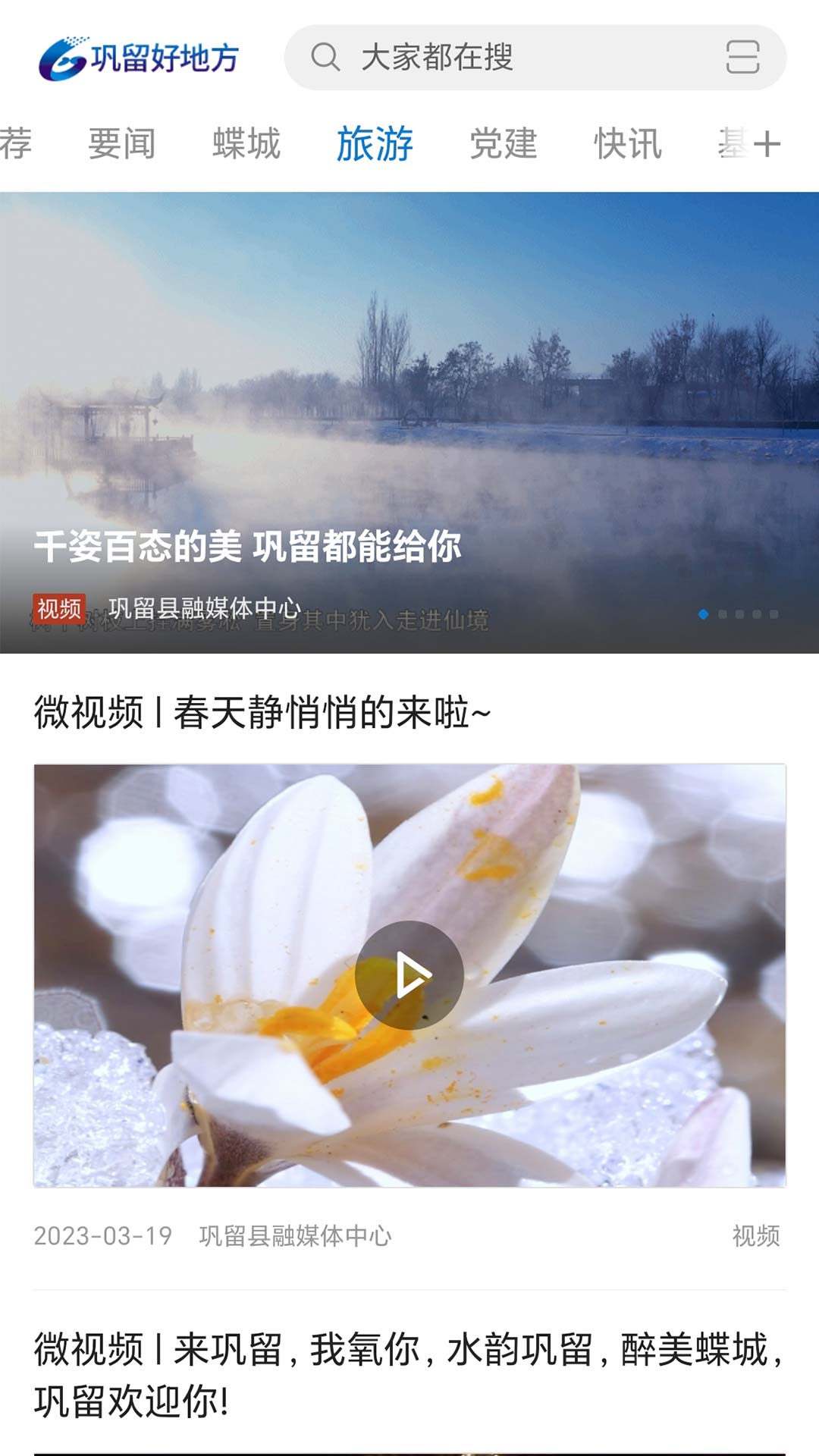Switch to the 蝶城 tab

click(x=247, y=143)
